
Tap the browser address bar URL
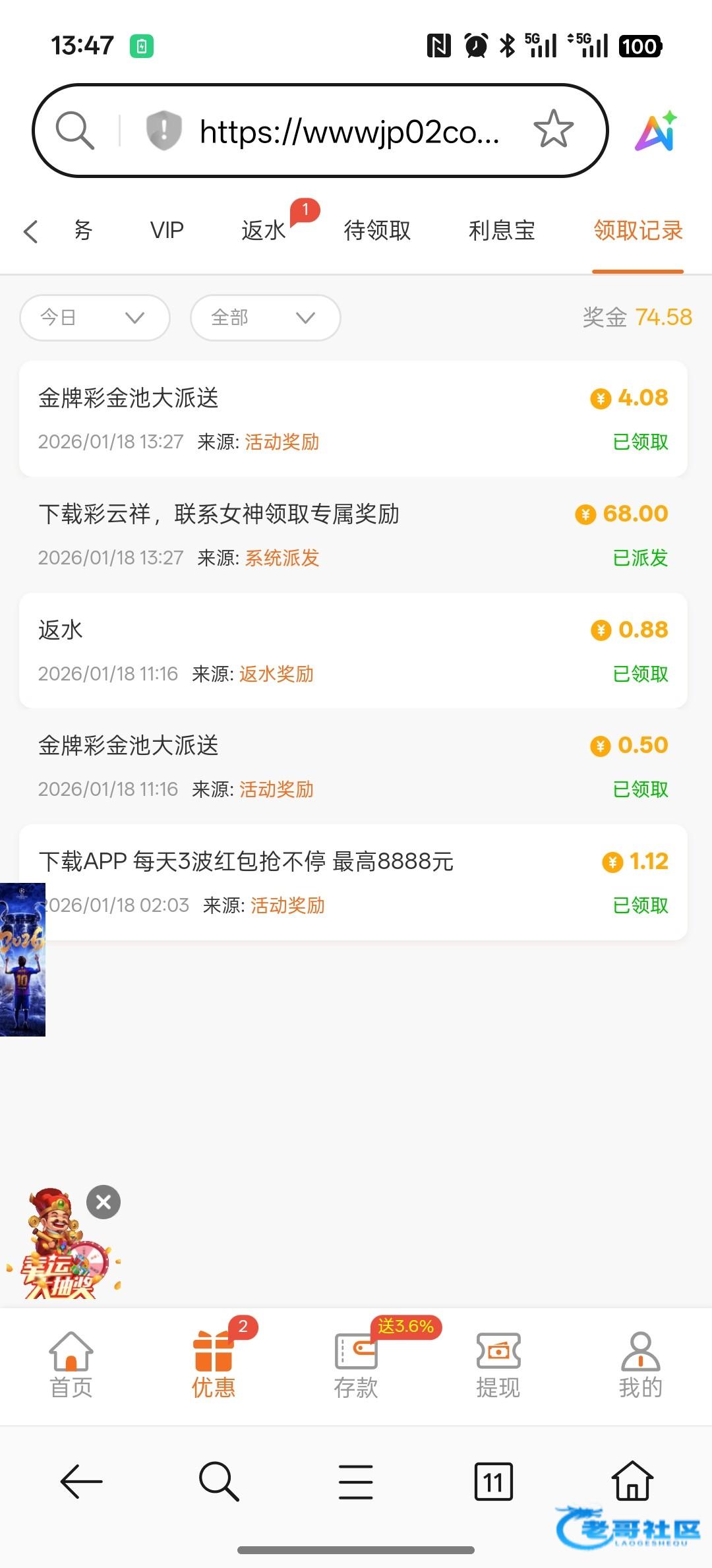point(349,132)
